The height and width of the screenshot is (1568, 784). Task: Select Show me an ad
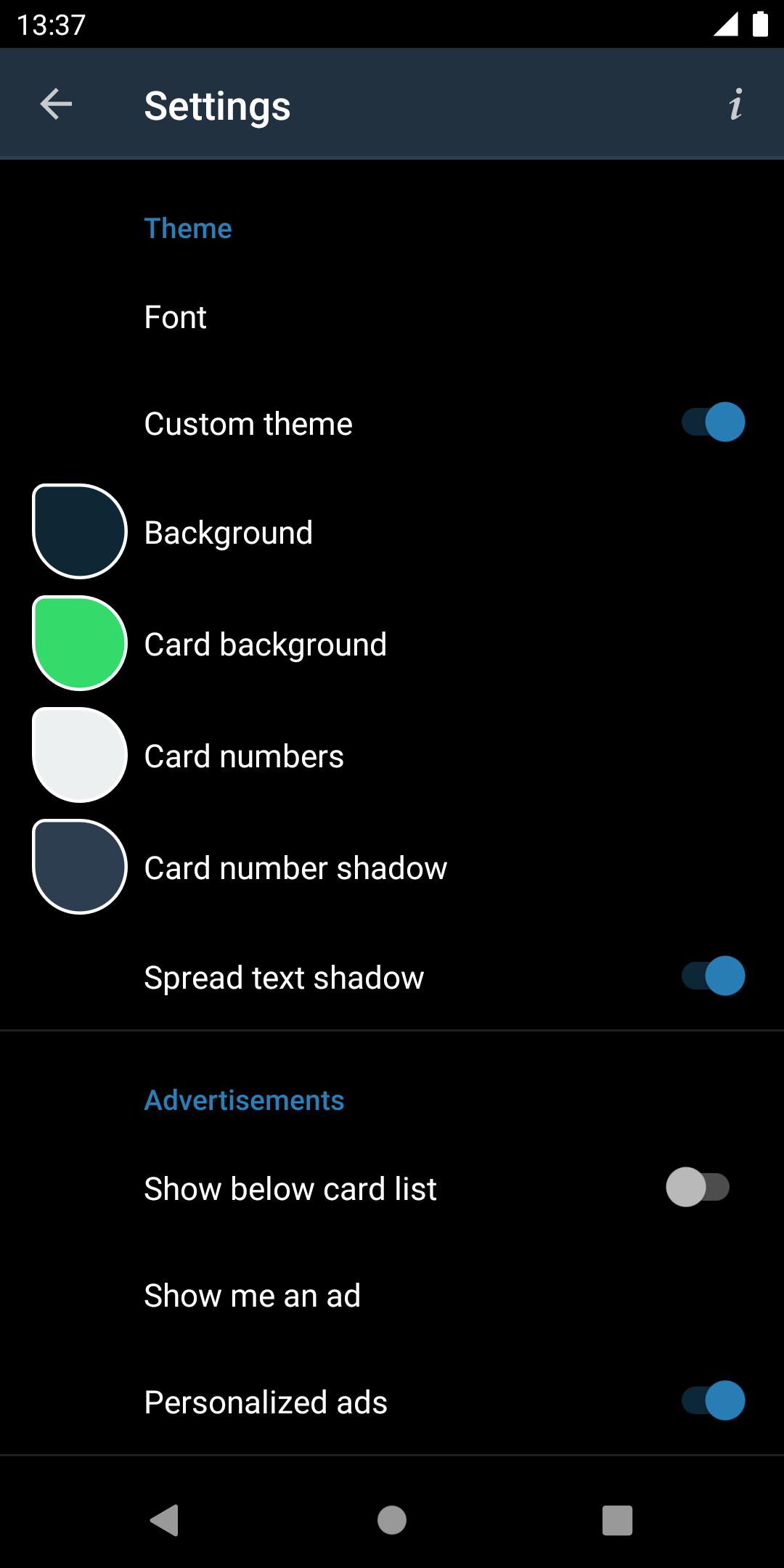pos(392,1296)
